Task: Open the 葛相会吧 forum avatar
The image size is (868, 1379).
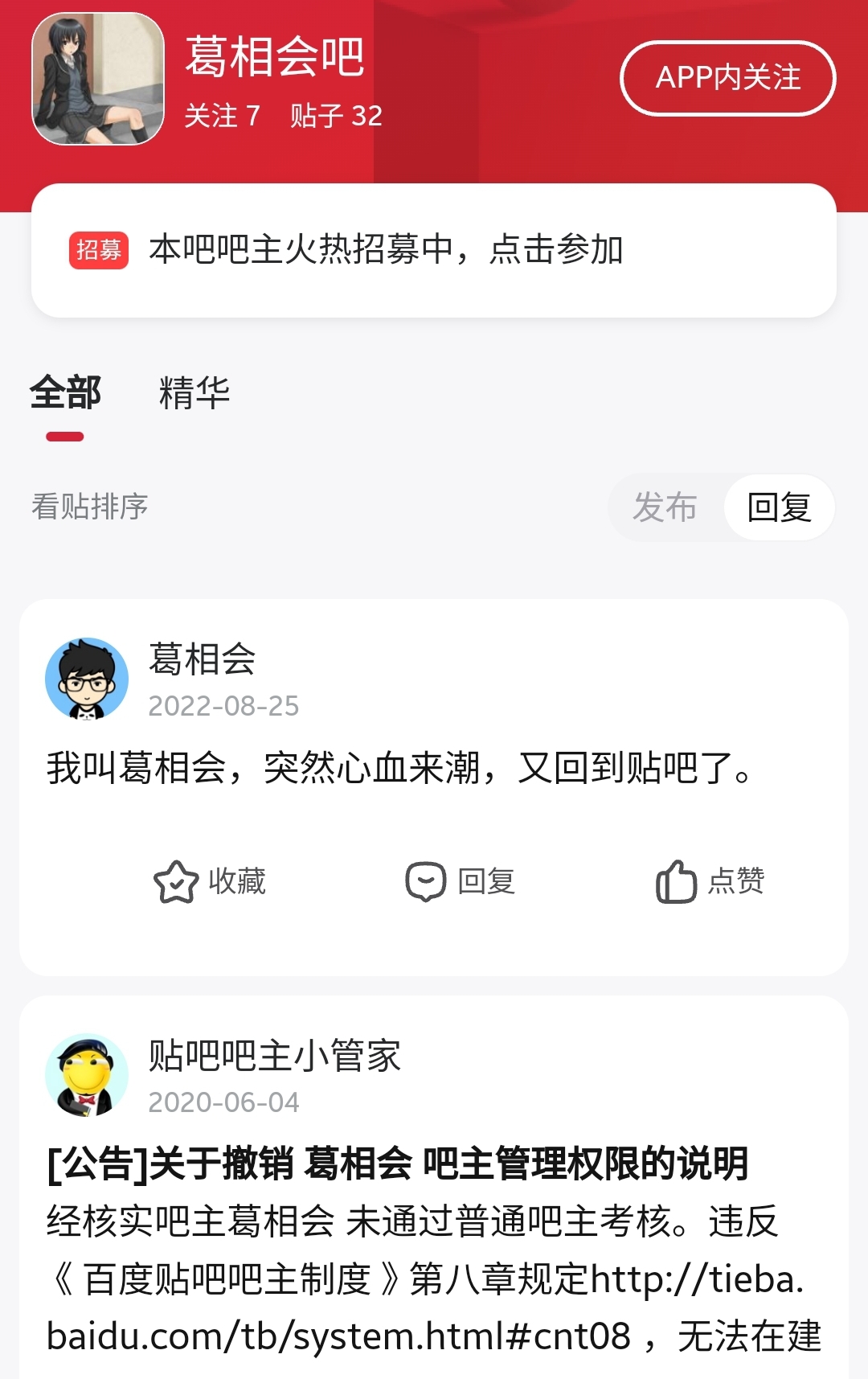Action: coord(97,79)
